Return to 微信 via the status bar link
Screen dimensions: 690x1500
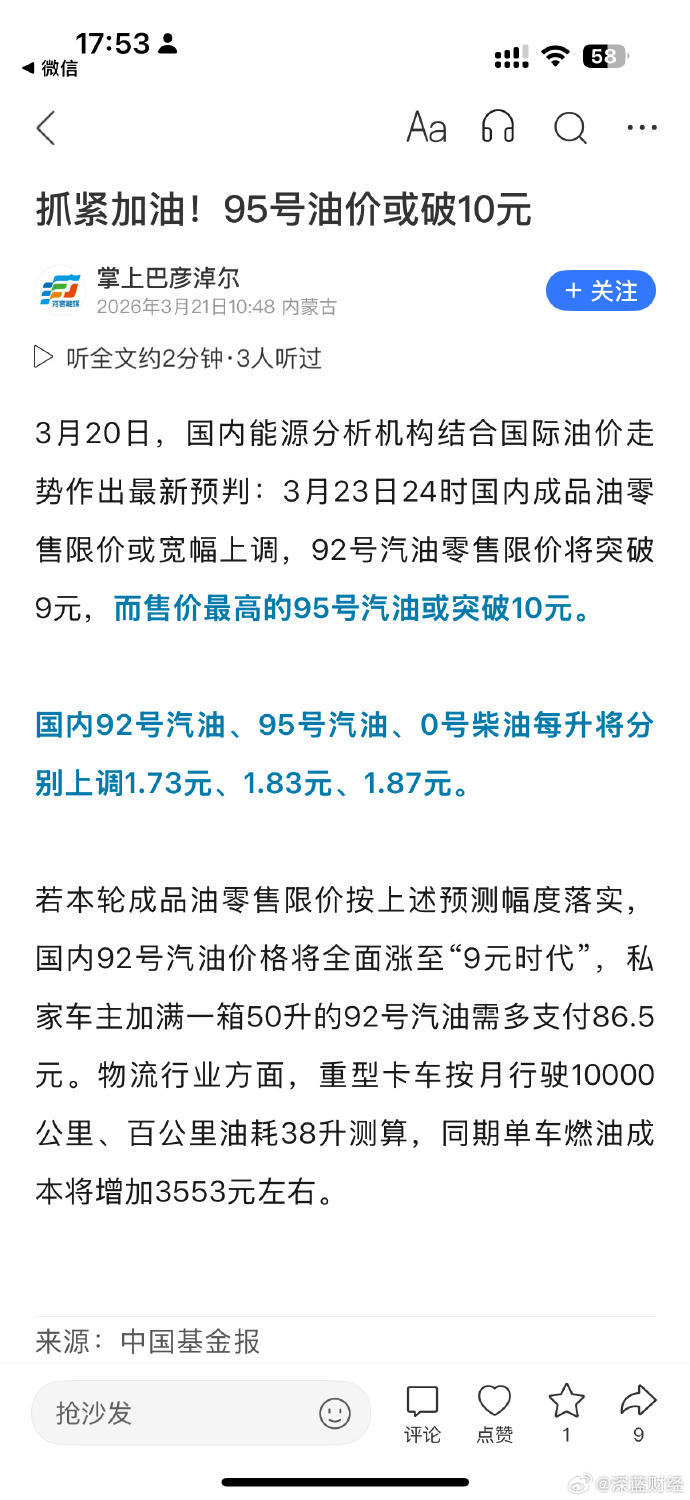(x=50, y=68)
